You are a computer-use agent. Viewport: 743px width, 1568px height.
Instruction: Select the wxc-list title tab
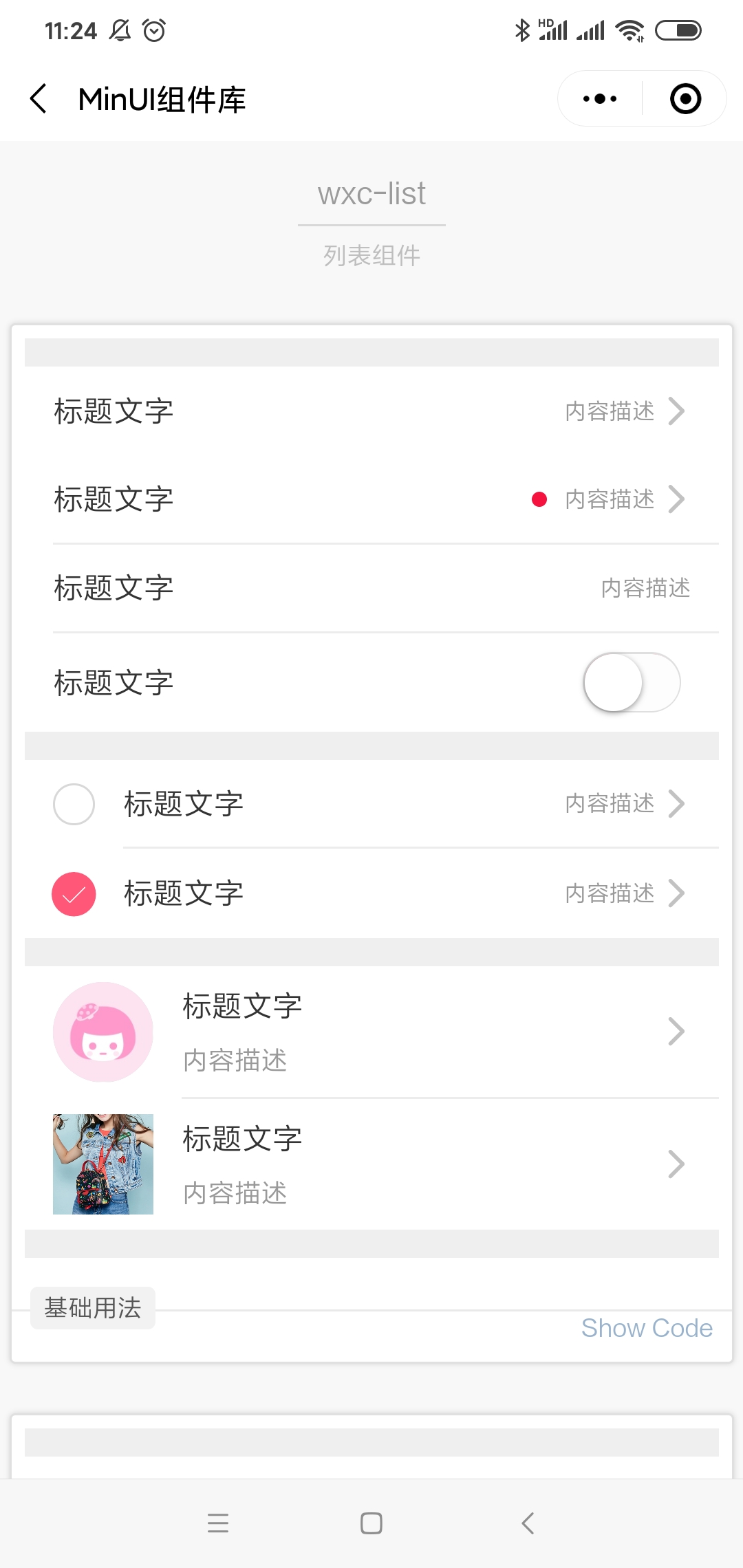[371, 194]
